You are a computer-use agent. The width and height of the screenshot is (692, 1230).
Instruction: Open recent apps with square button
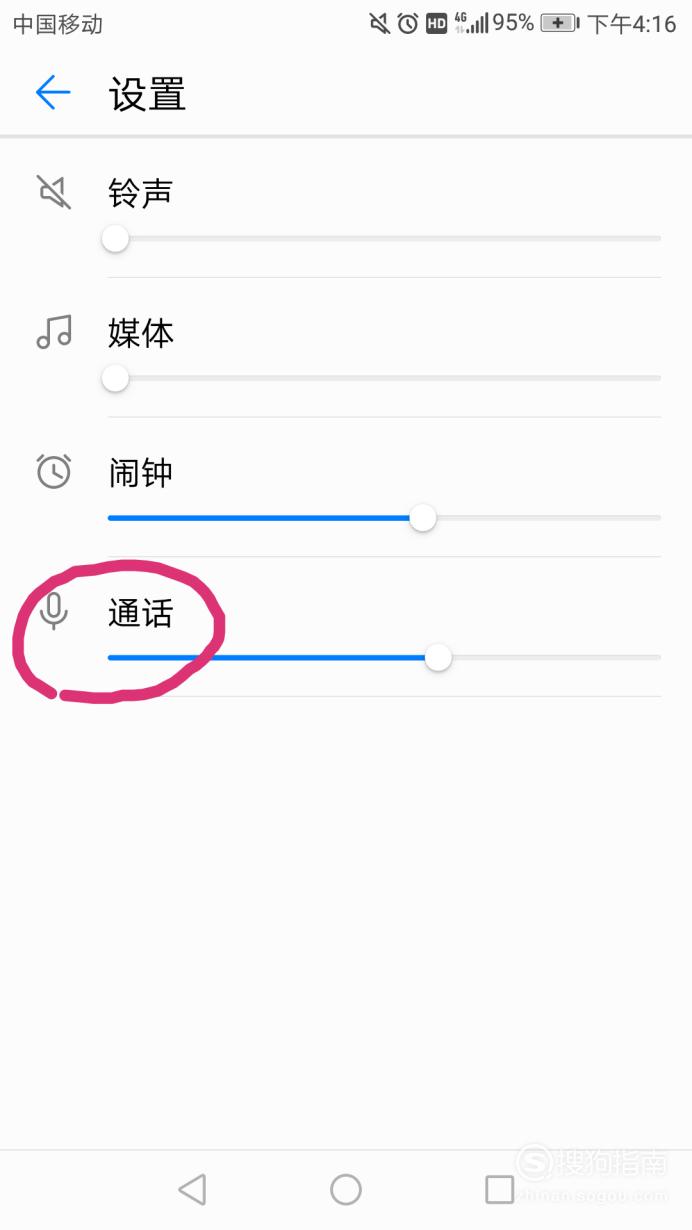pyautogui.click(x=499, y=1189)
